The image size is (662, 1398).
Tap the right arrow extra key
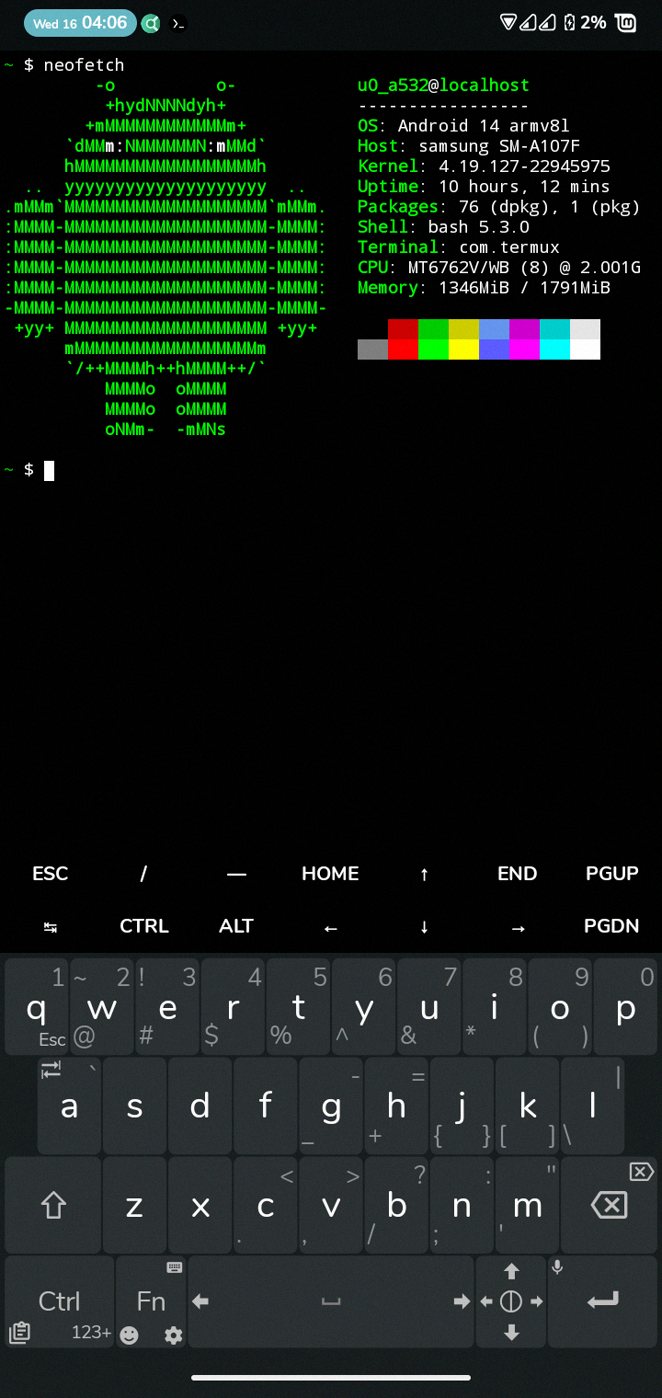tap(517, 926)
